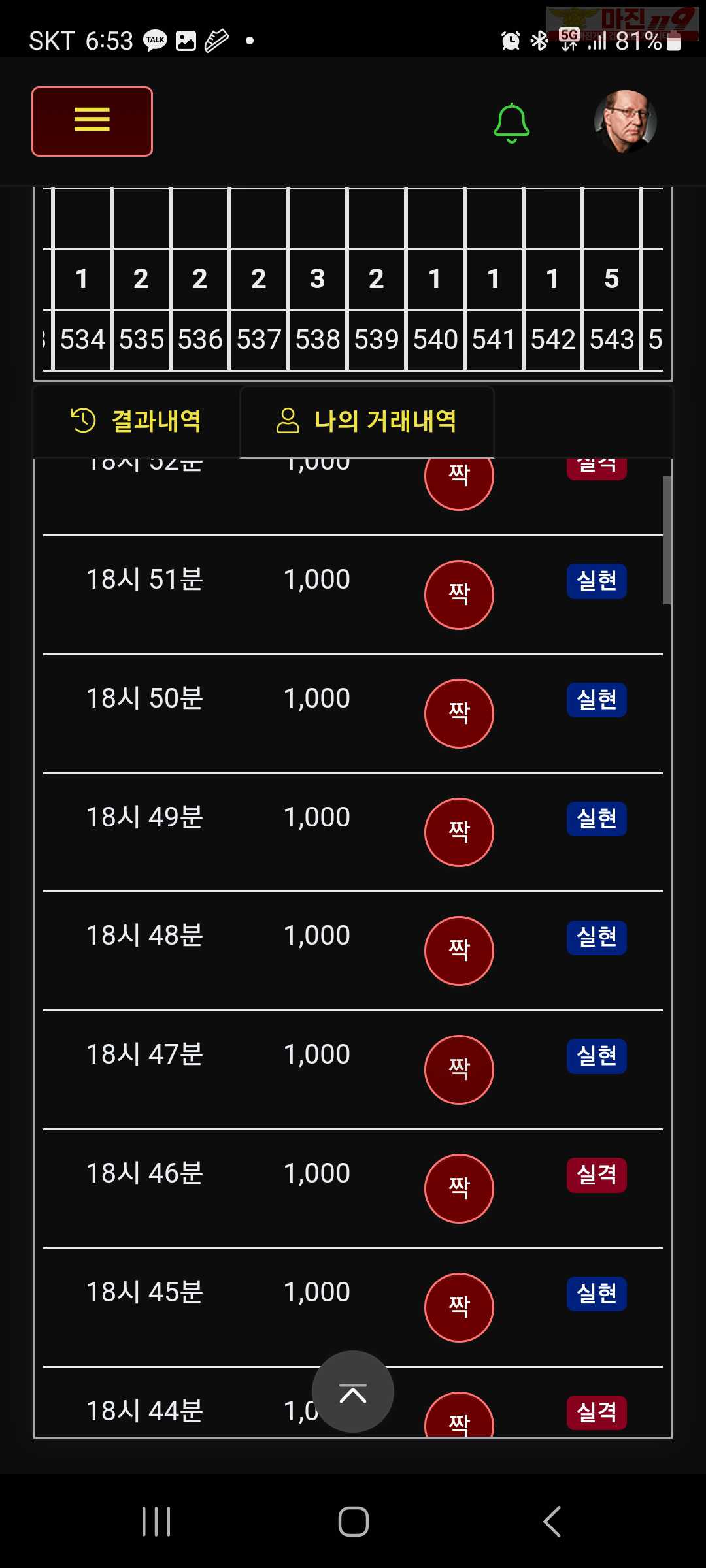Screen dimensions: 706x1568
Task: Go back with the system back button
Action: 552,1522
